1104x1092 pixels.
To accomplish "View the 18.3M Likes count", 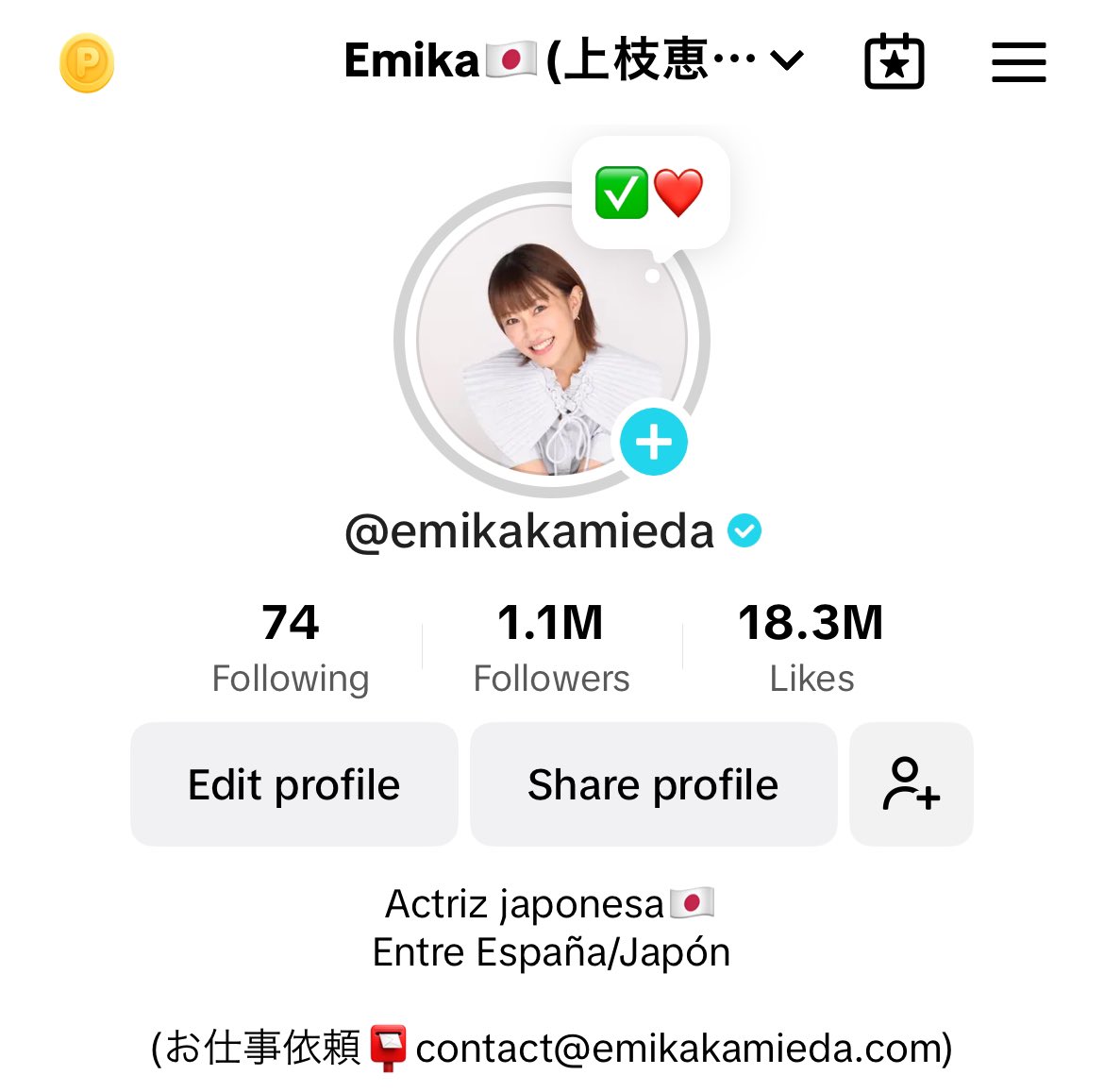I will (x=811, y=648).
